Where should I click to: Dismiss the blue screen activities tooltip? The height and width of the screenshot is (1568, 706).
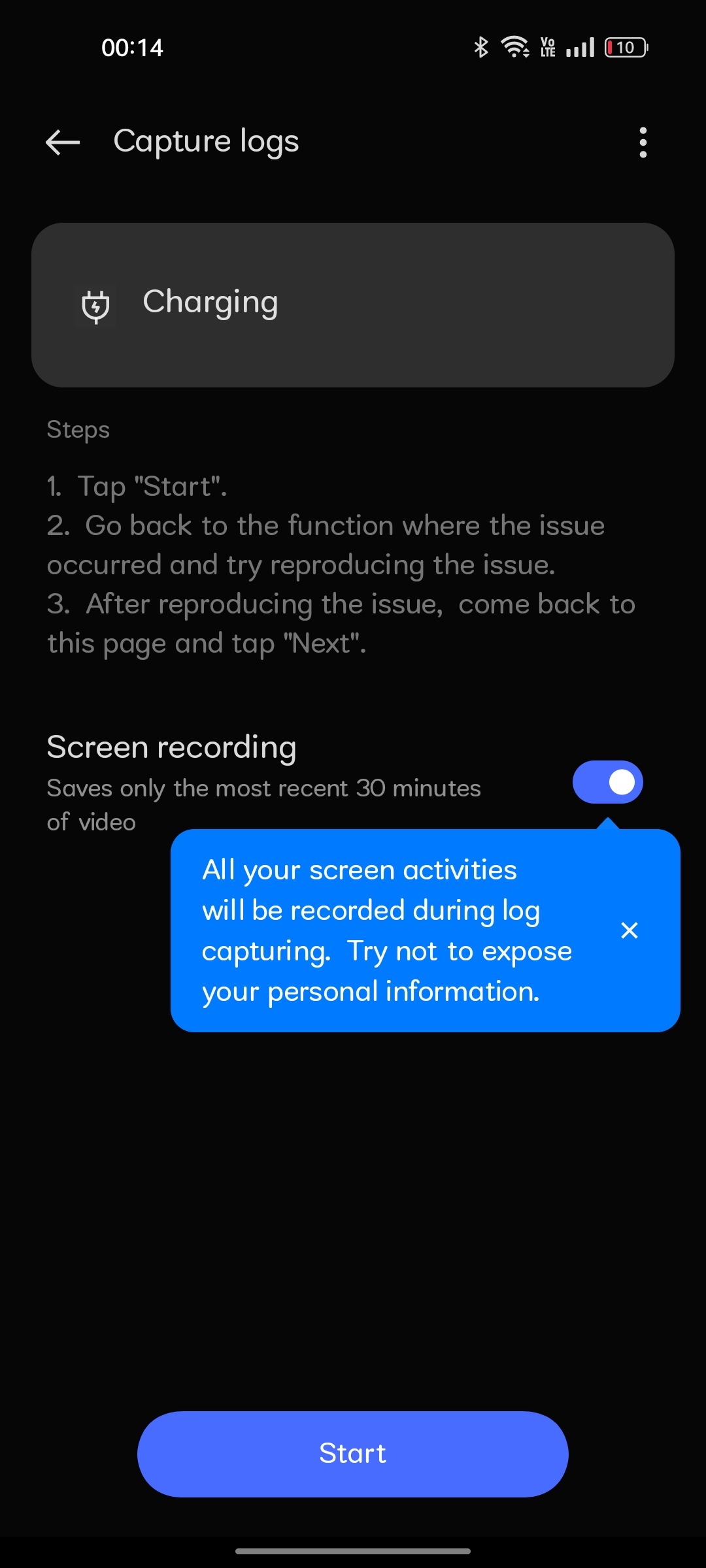click(x=629, y=930)
